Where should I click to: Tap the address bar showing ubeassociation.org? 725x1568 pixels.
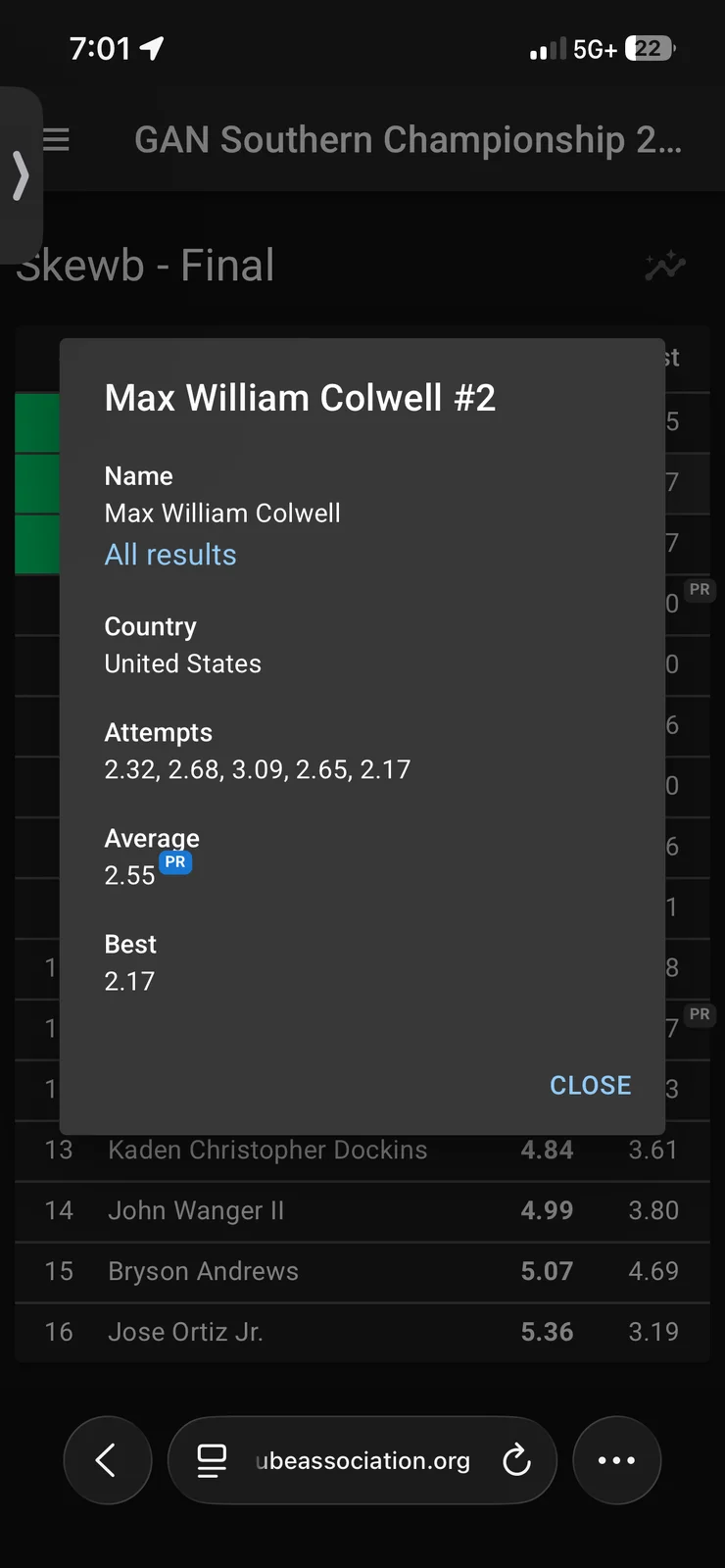(362, 1460)
